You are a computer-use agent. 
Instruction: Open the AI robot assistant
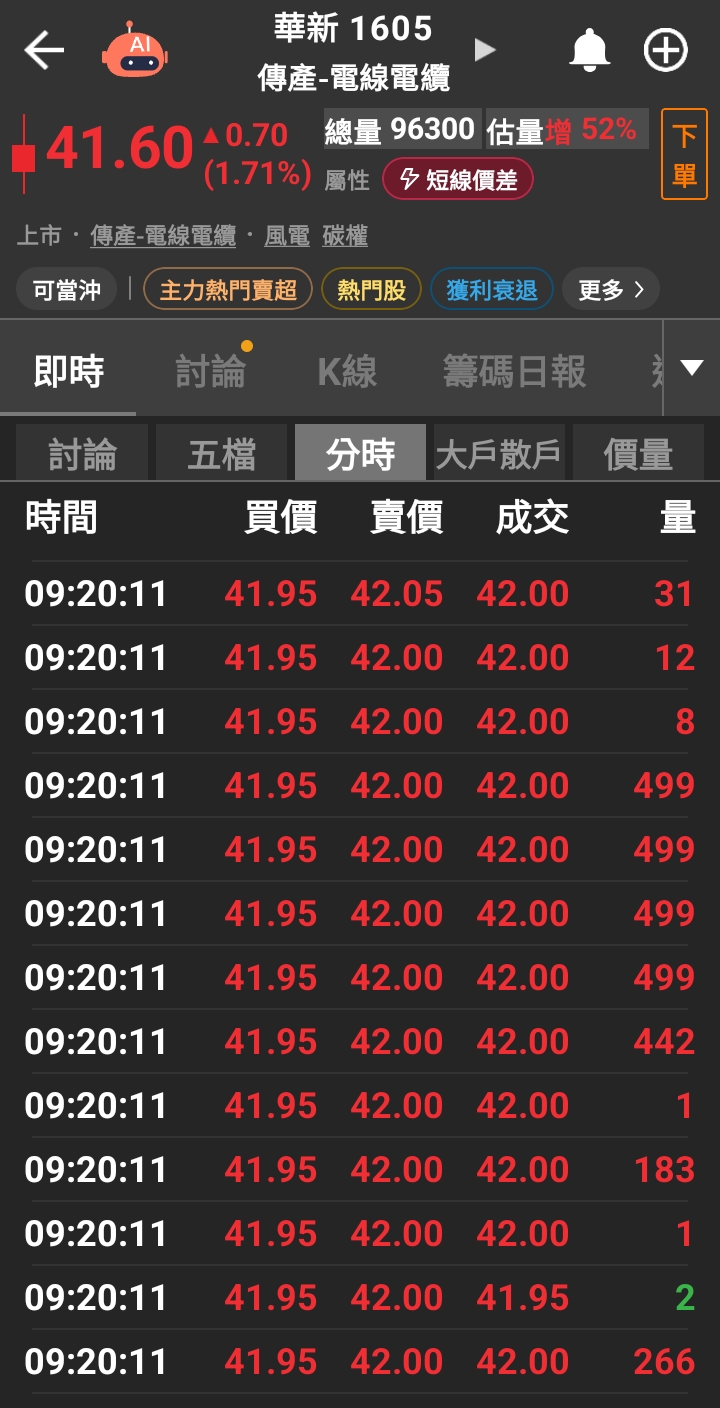tap(135, 50)
